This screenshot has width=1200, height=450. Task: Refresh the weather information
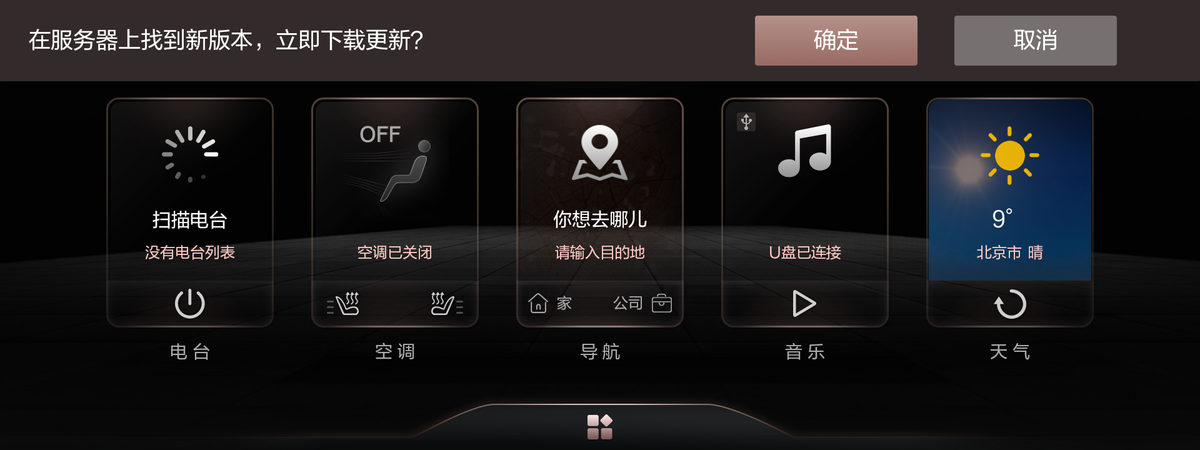coord(1010,303)
